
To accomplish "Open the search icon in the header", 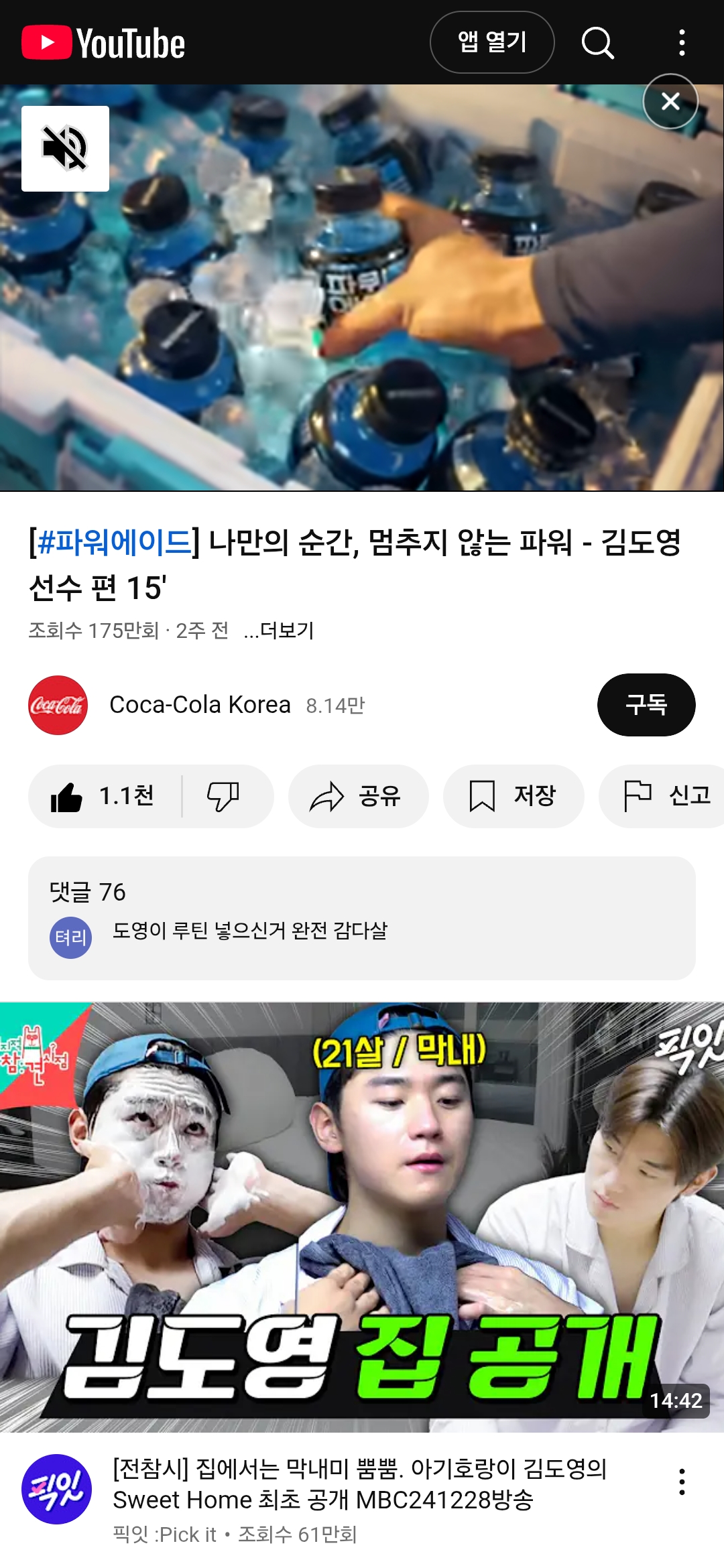I will pos(597,43).
